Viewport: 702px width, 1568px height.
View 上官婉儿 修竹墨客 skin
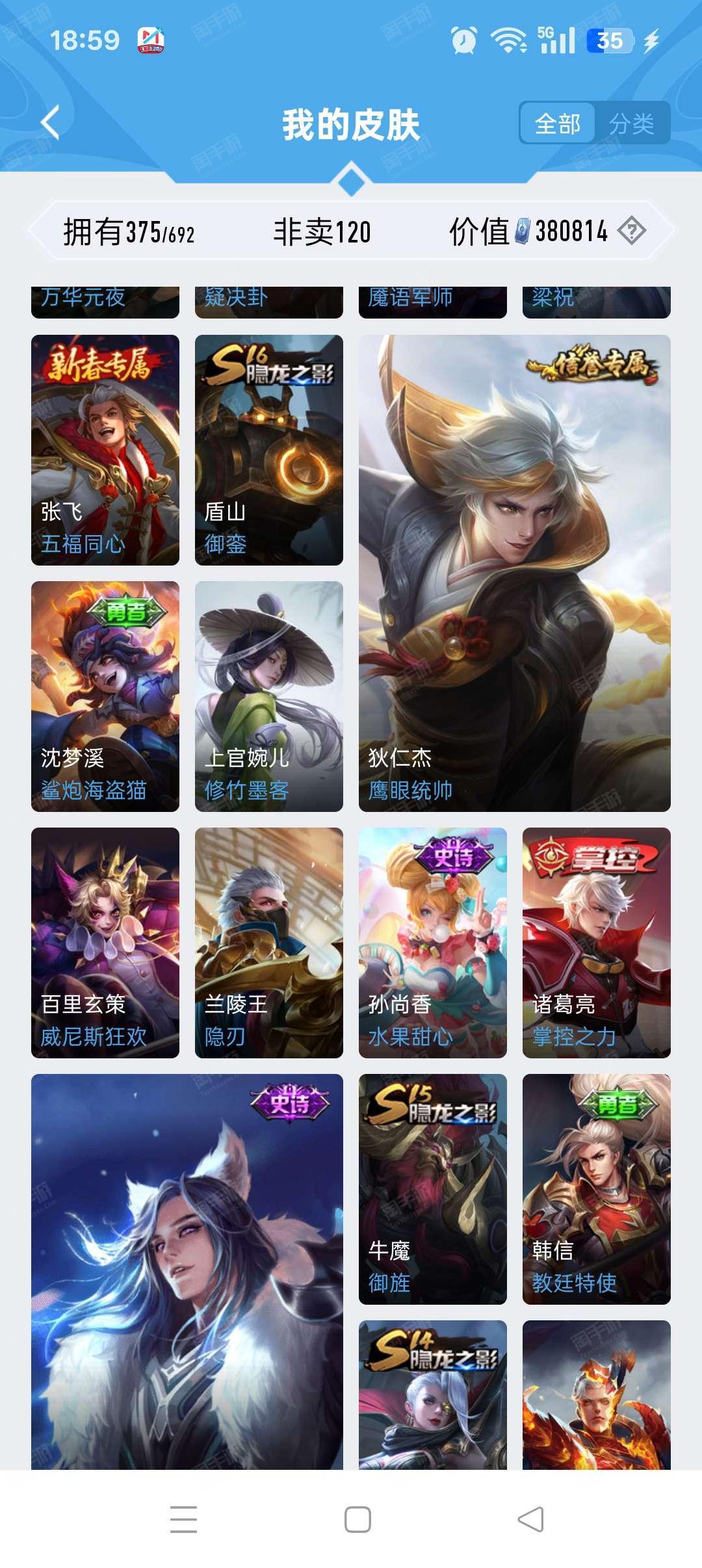click(269, 696)
